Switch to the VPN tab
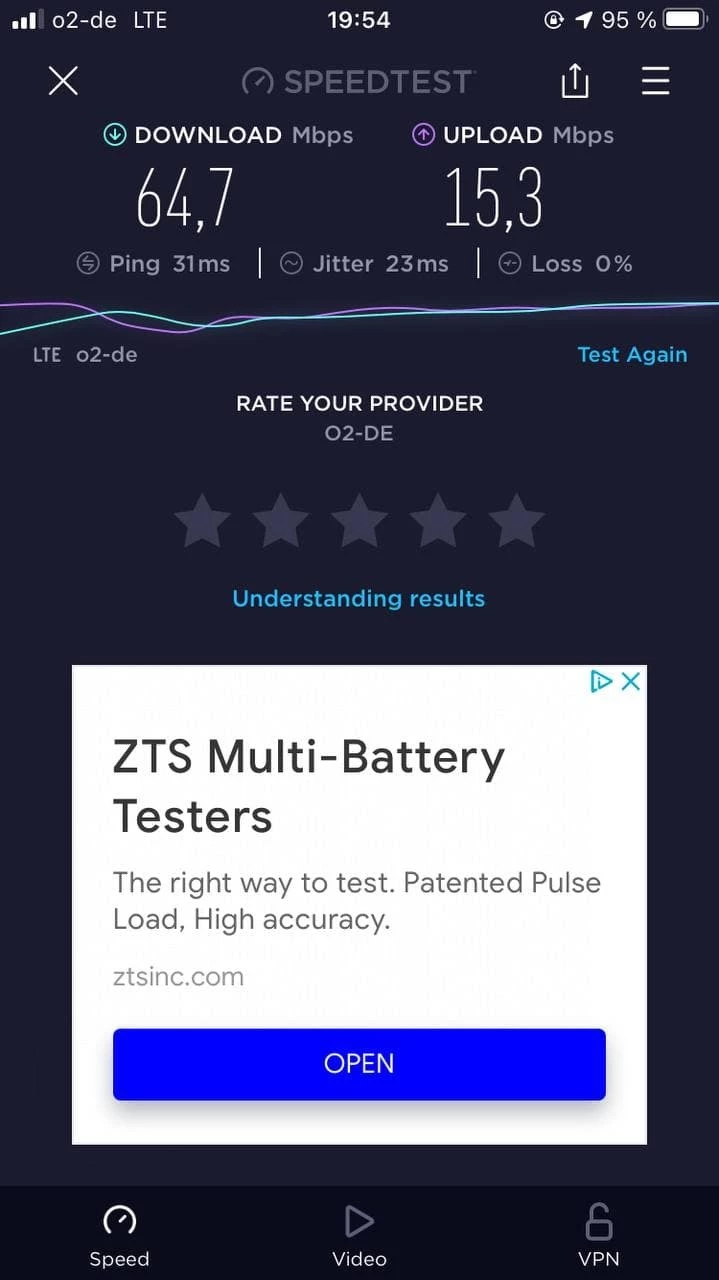Screen dimensions: 719x1280 599,1236
